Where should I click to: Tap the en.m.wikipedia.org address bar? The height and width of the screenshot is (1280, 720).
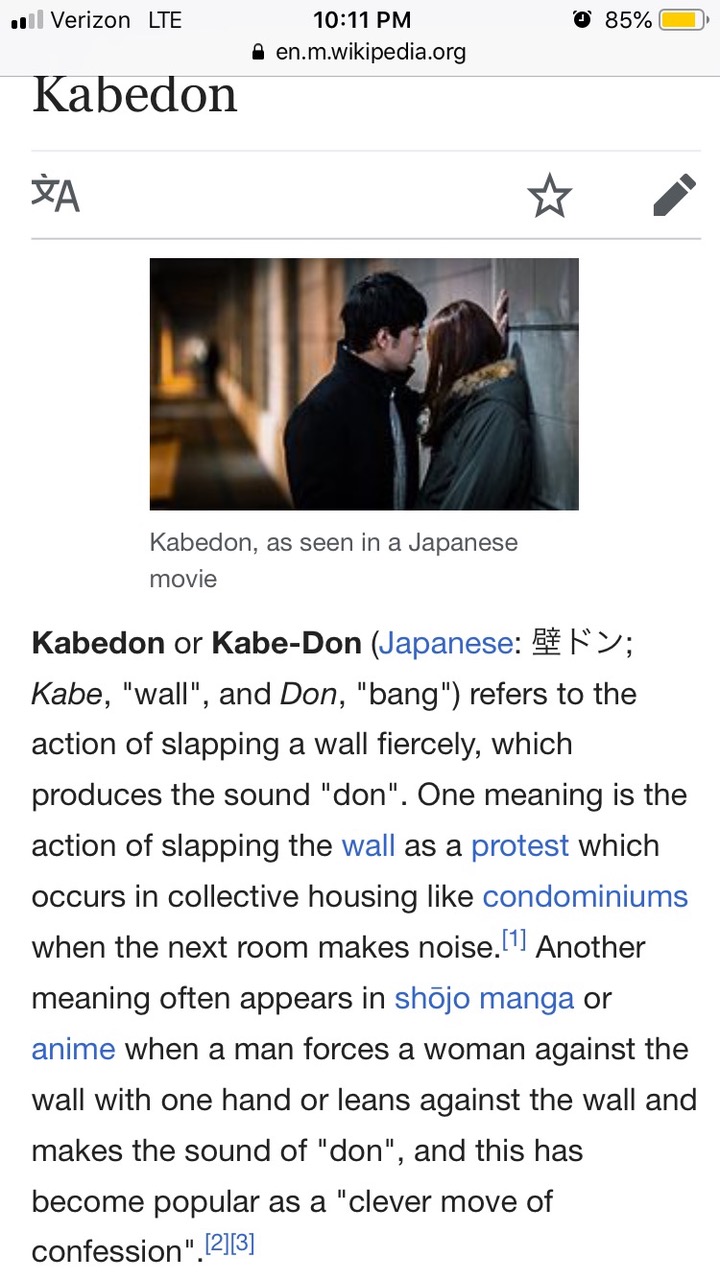tap(360, 52)
